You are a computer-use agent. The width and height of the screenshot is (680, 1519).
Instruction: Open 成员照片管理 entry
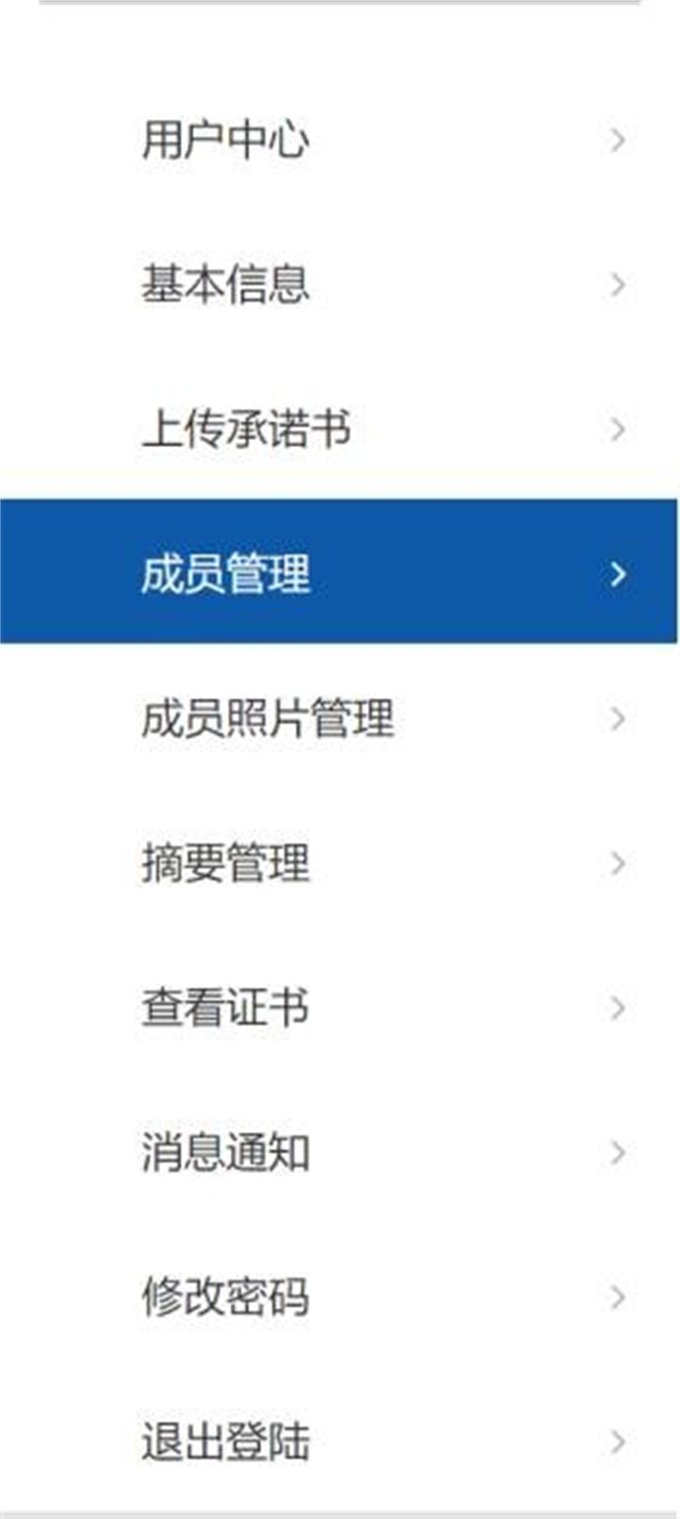(x=267, y=719)
